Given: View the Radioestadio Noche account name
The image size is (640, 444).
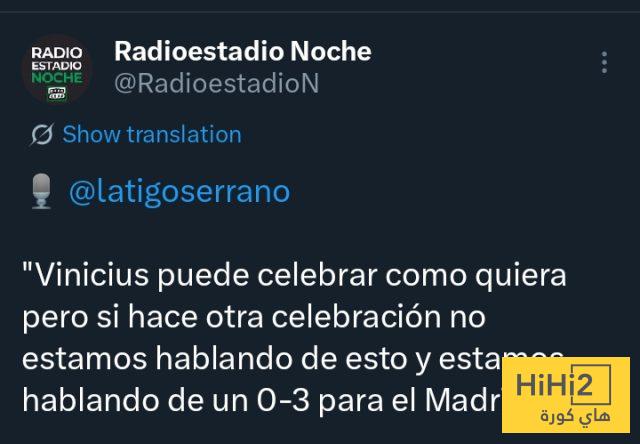Looking at the screenshot, I should pos(243,50).
